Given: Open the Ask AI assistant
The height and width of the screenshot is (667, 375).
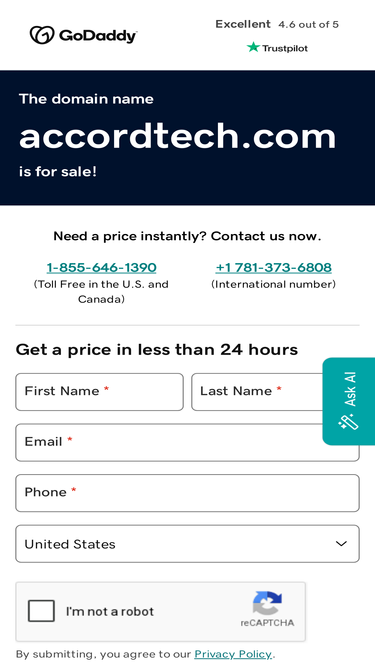Looking at the screenshot, I should tap(349, 401).
